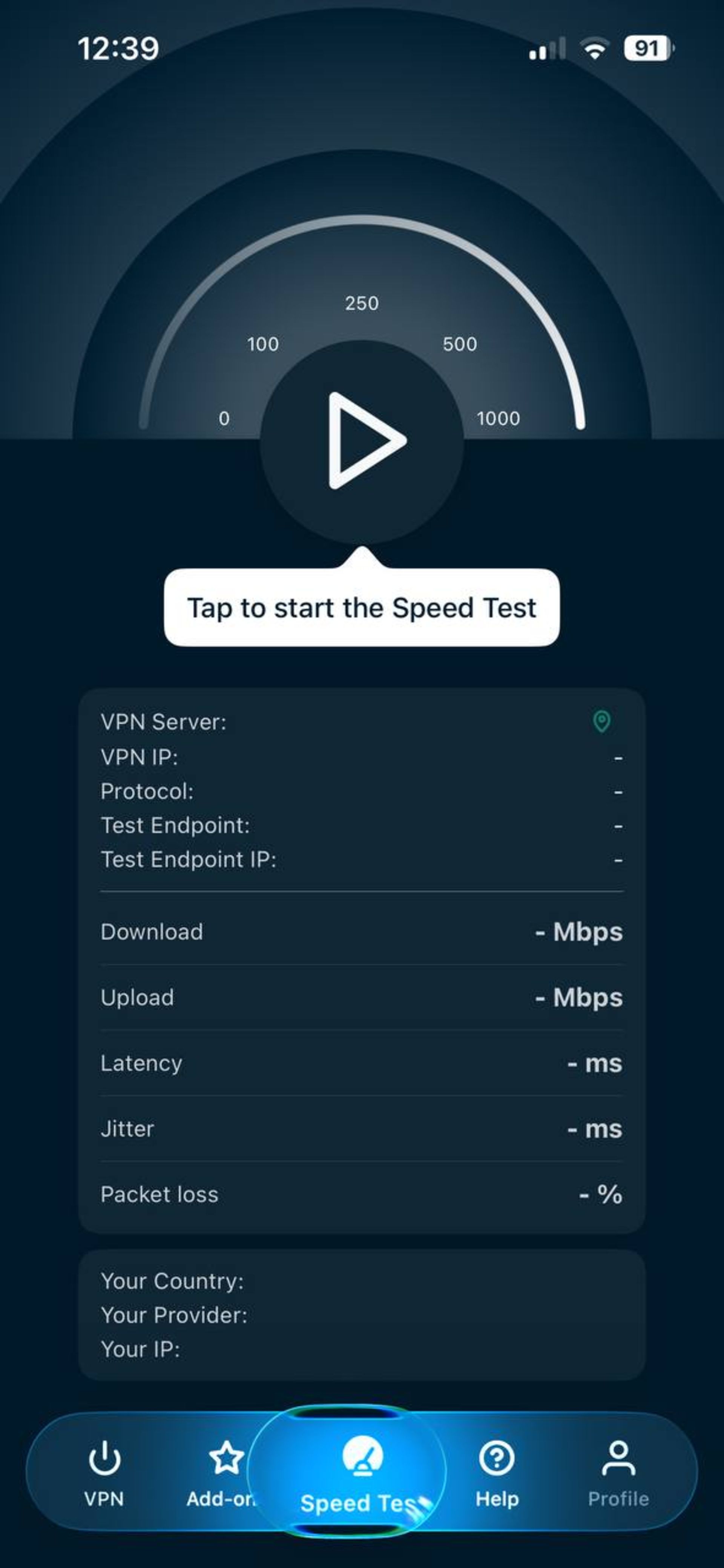The image size is (724, 1568).
Task: Go to the Help tab
Action: (x=497, y=1472)
